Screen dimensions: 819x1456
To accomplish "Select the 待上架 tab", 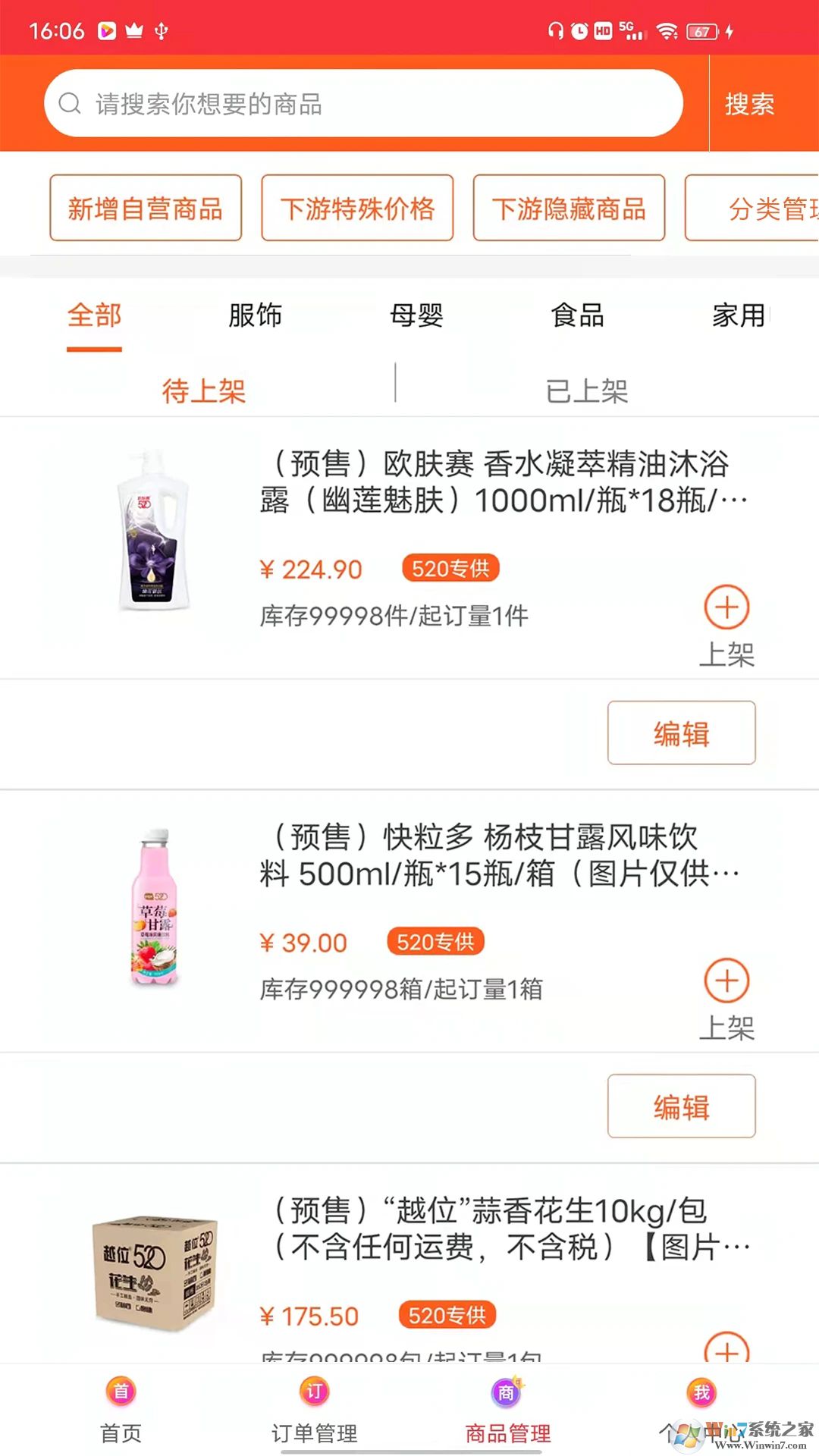I will pyautogui.click(x=202, y=390).
